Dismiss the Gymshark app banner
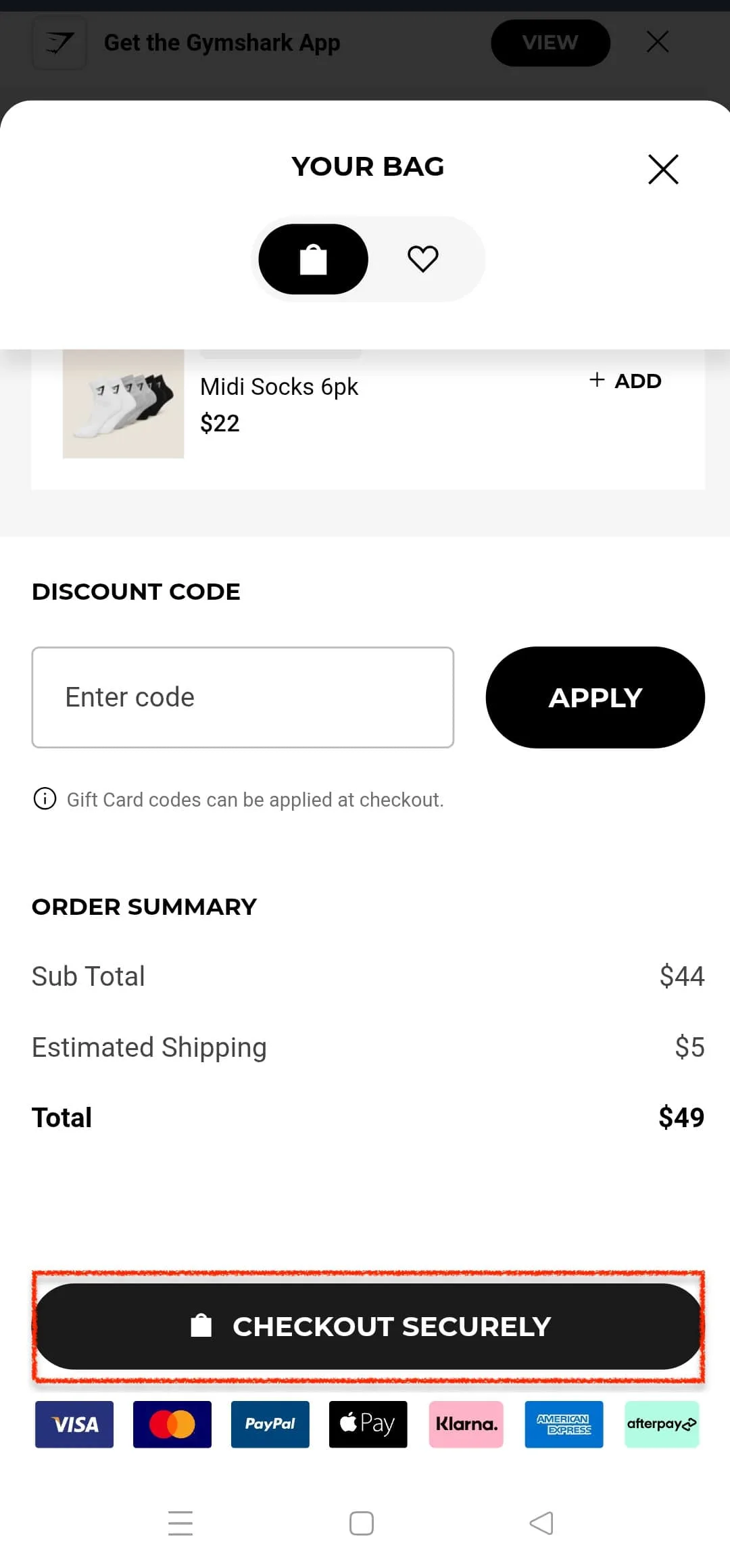The image size is (730, 1568). click(x=657, y=42)
